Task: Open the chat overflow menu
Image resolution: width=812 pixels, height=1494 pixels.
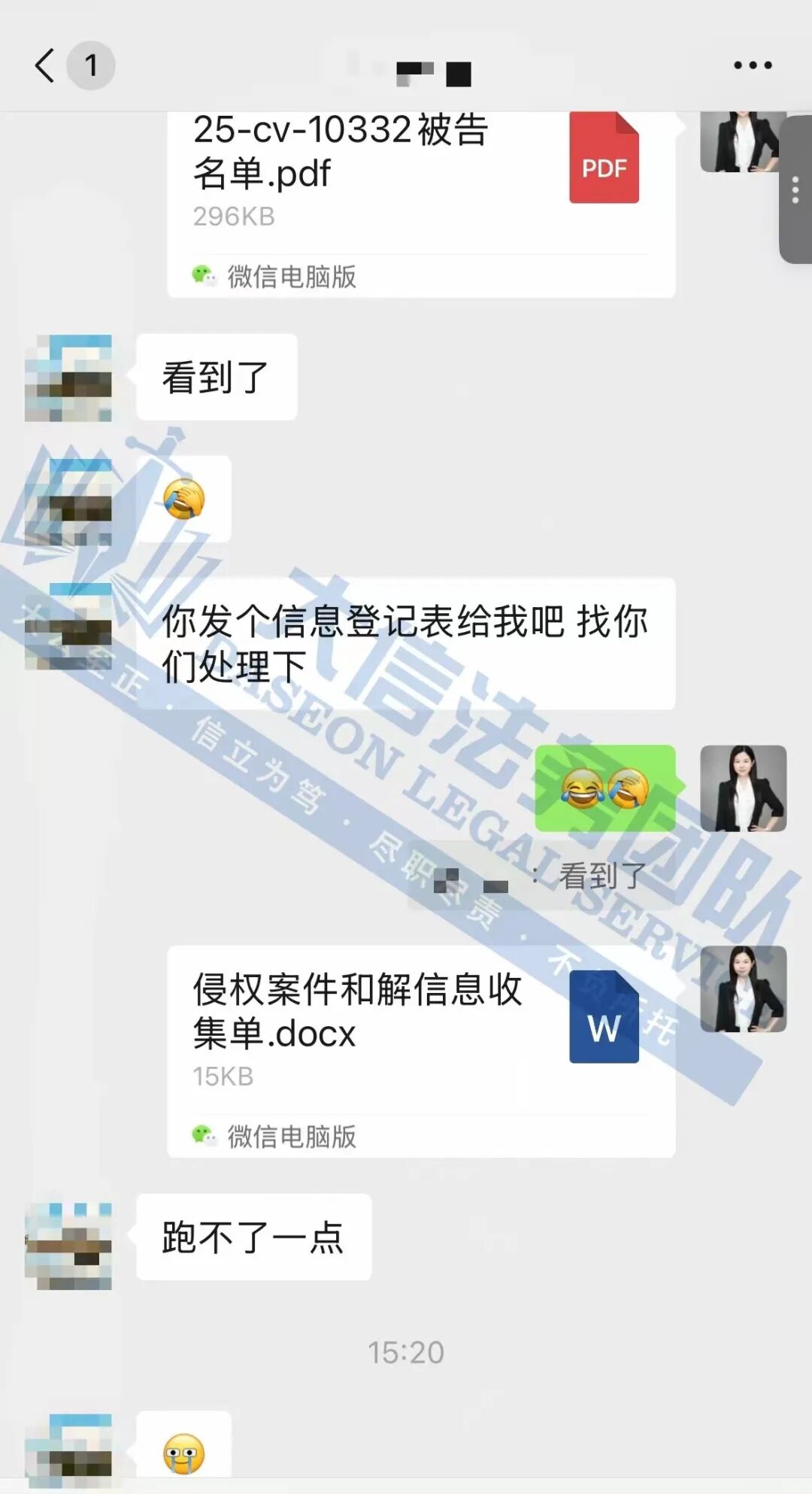Action: [753, 65]
